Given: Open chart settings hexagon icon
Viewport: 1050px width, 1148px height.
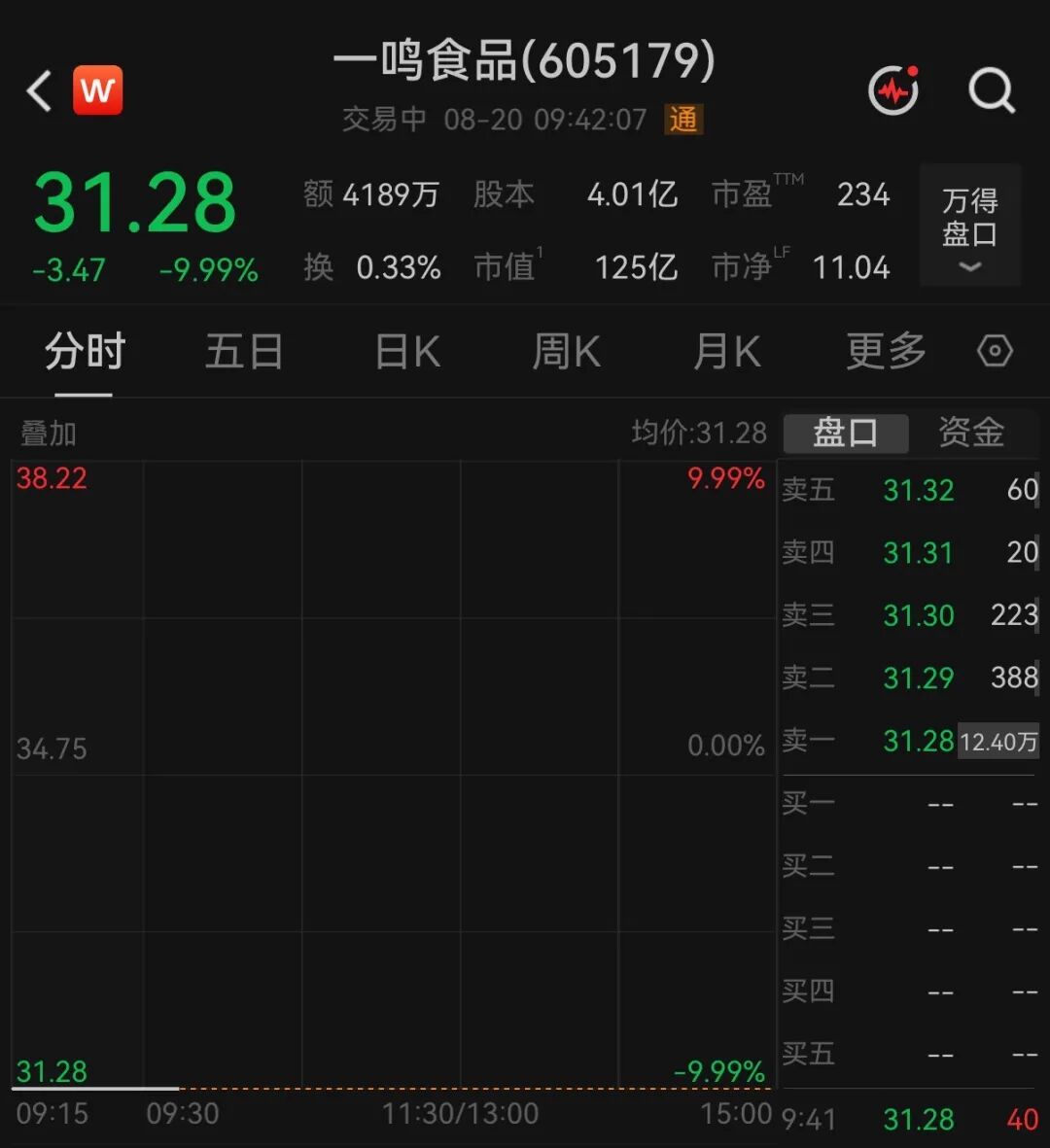Looking at the screenshot, I should click(x=995, y=352).
